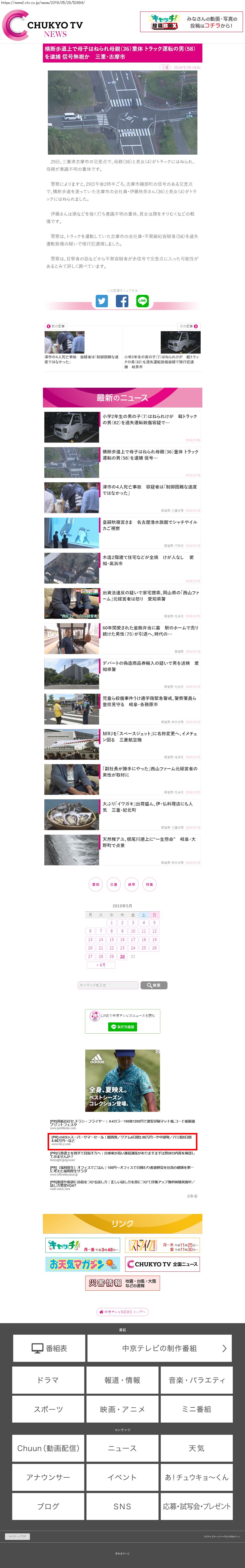Screen dimensions: 245x1568
Task: Add Chukyo TV as a LINE friend
Action: (x=123, y=1027)
